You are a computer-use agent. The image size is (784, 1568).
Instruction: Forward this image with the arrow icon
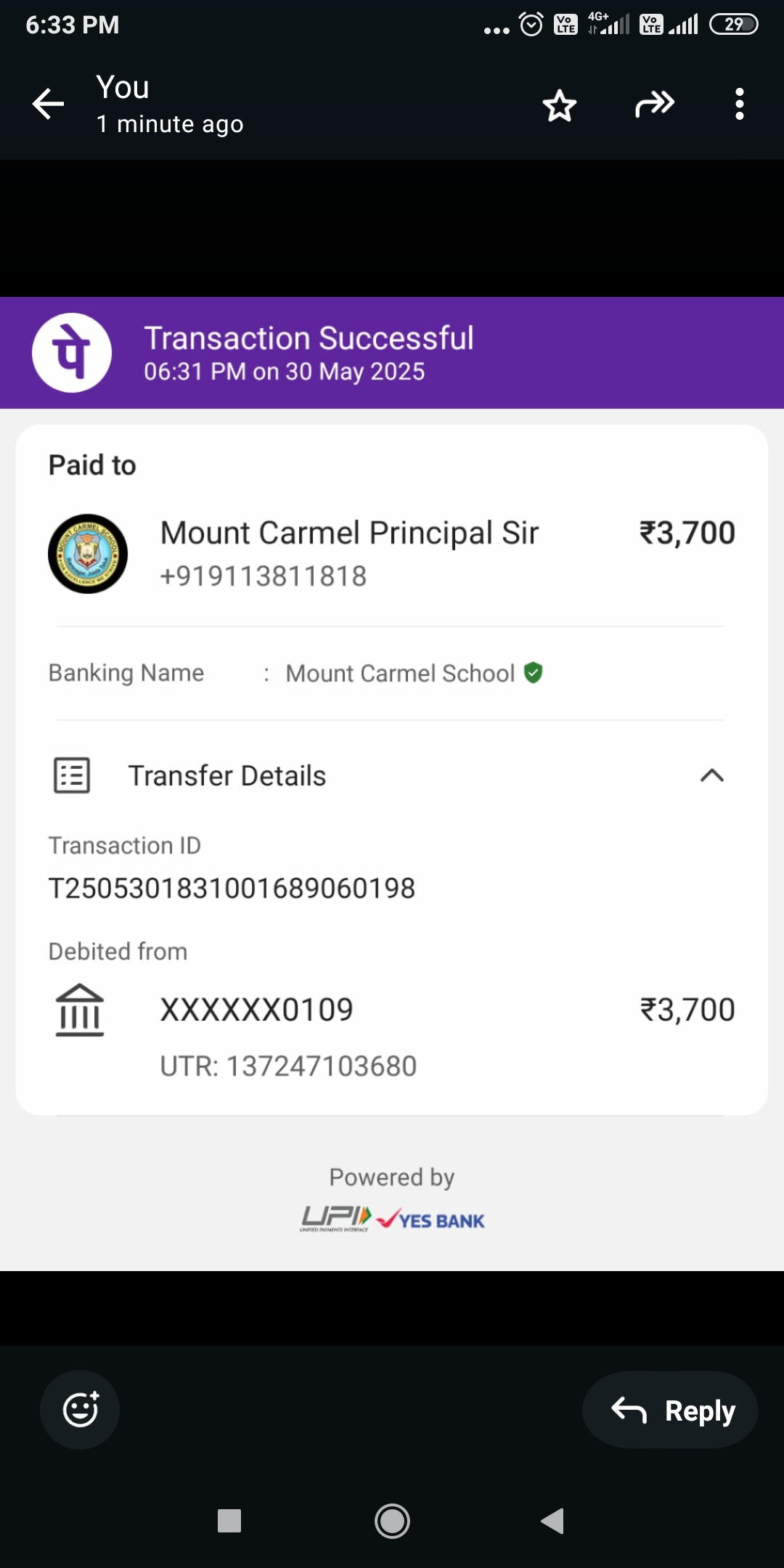point(655,104)
